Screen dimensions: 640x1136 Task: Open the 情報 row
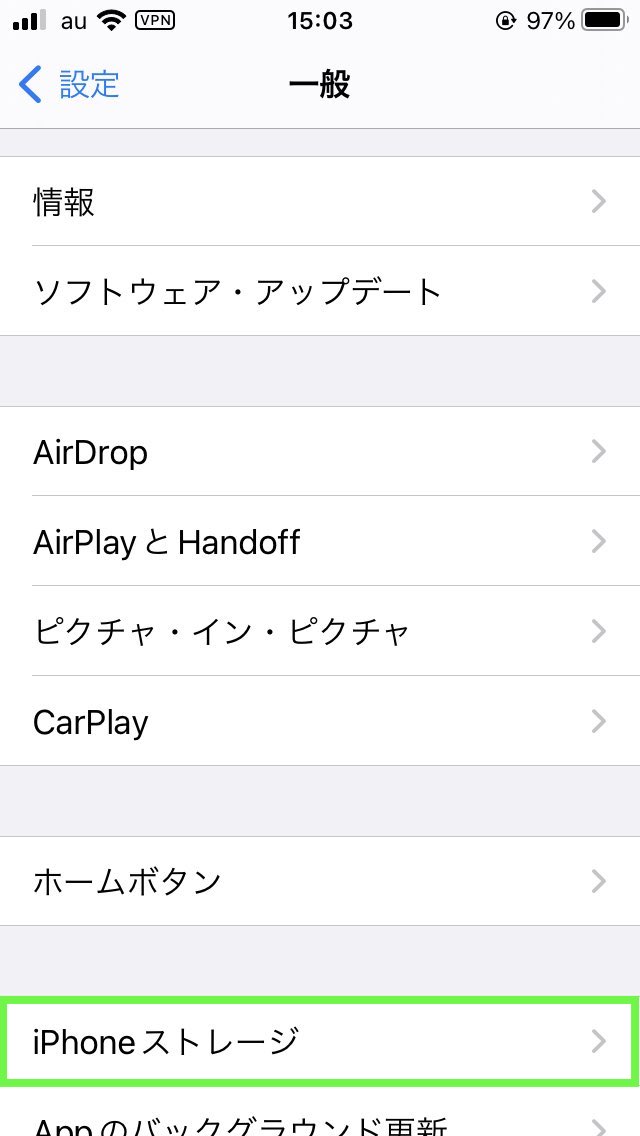pyautogui.click(x=320, y=201)
